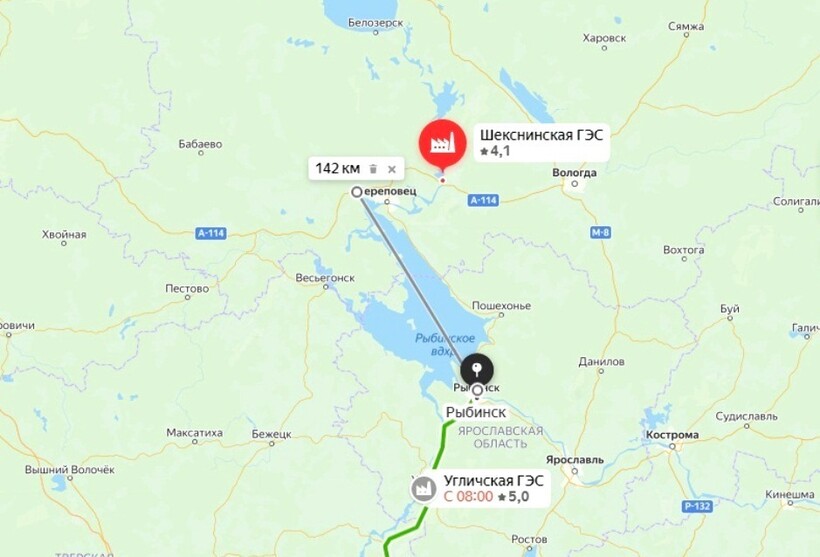Open the Шекснинская ГЭС place card
The height and width of the screenshot is (557, 820).
541,142
